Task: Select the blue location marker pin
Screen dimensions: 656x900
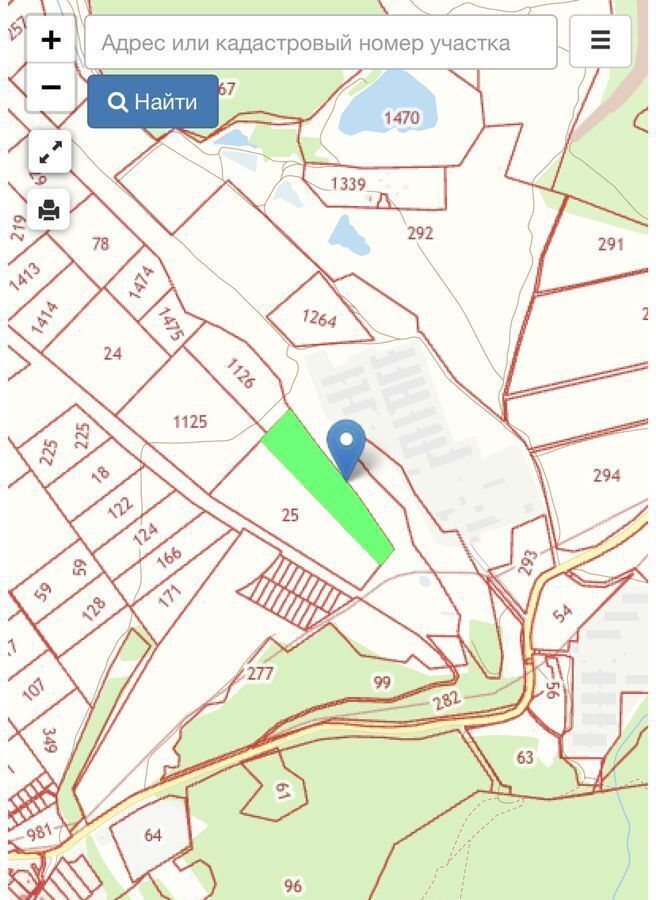Action: 346,446
